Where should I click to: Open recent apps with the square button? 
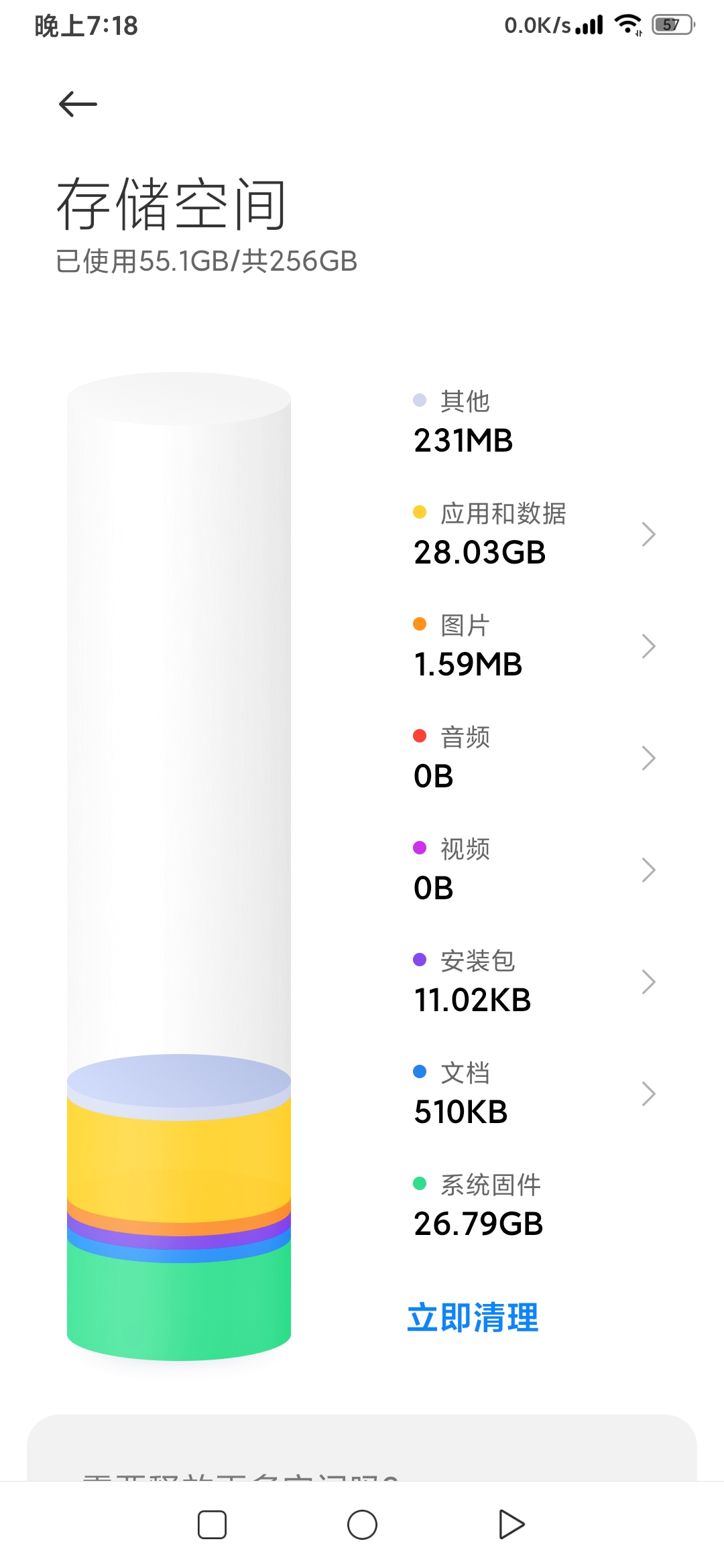(x=212, y=1525)
